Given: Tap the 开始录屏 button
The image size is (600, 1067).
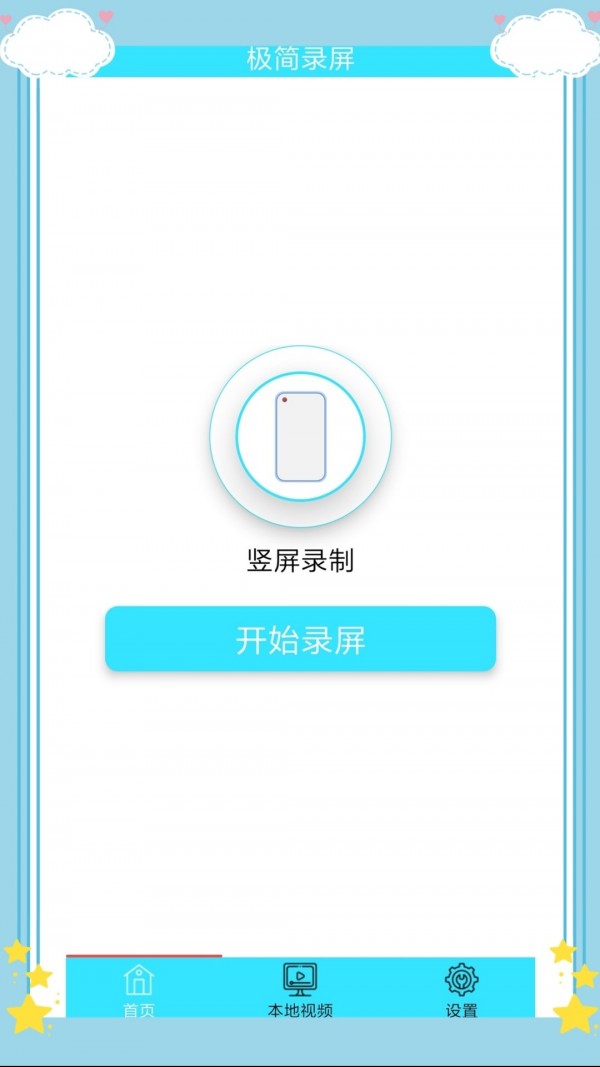Looking at the screenshot, I should point(300,639).
